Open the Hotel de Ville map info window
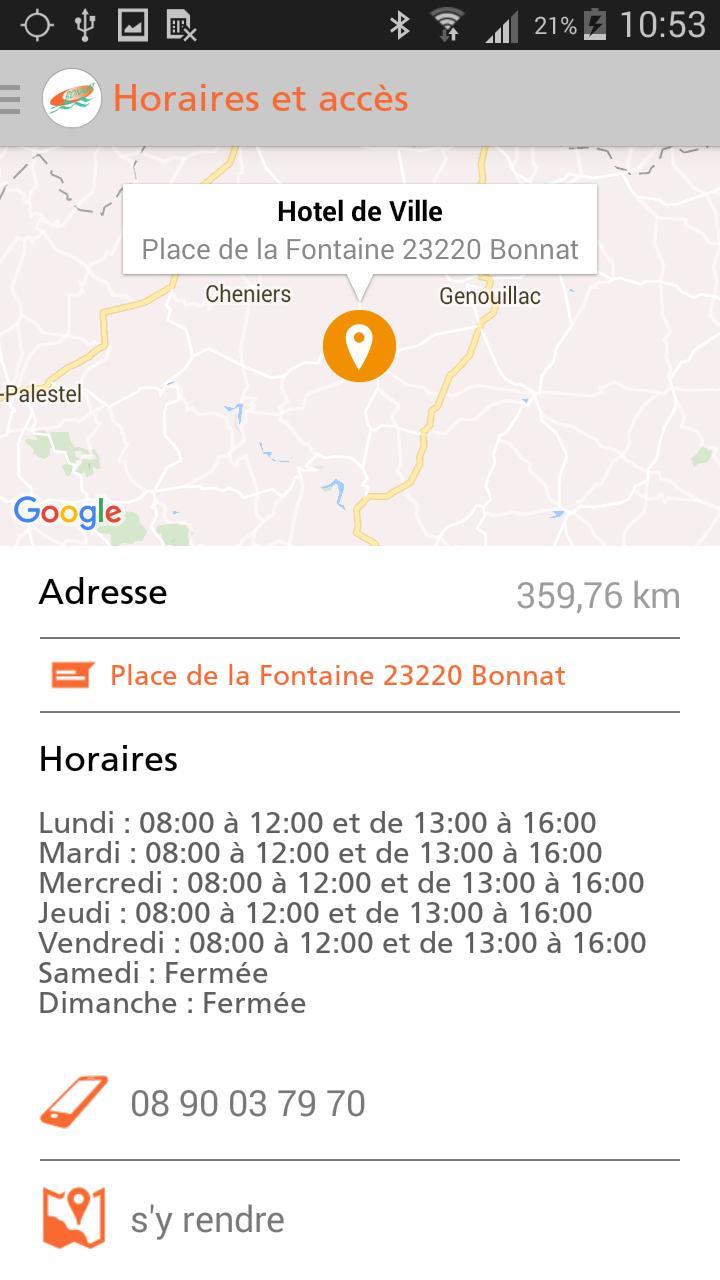The image size is (720, 1280). [359, 229]
